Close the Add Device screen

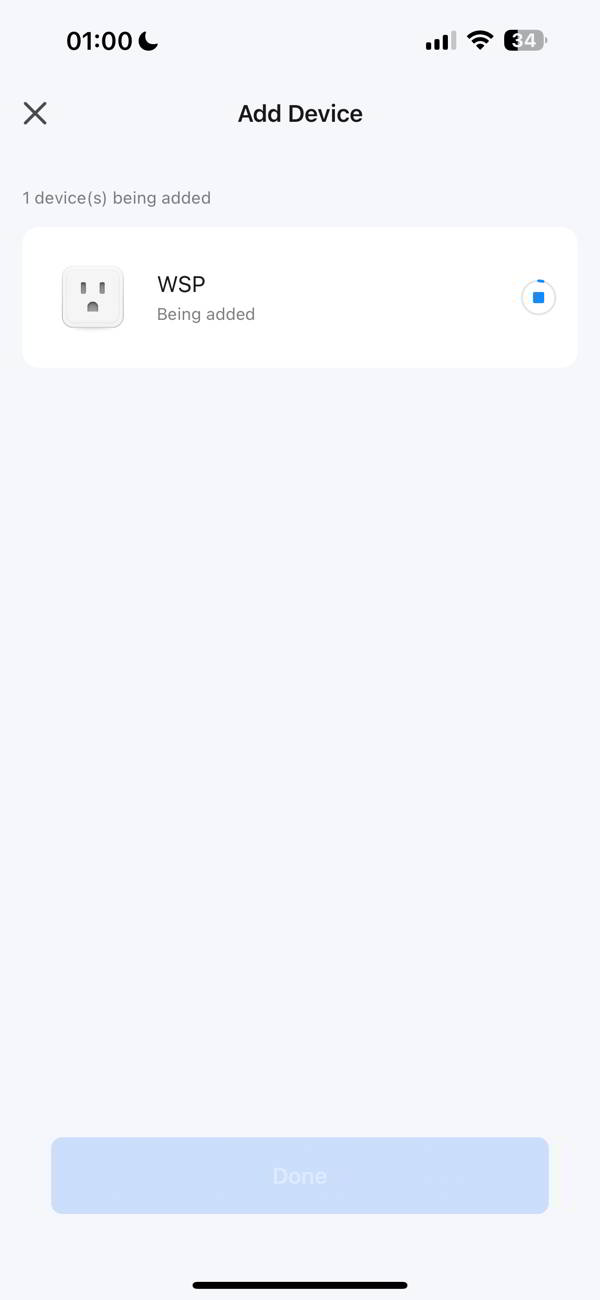35,113
